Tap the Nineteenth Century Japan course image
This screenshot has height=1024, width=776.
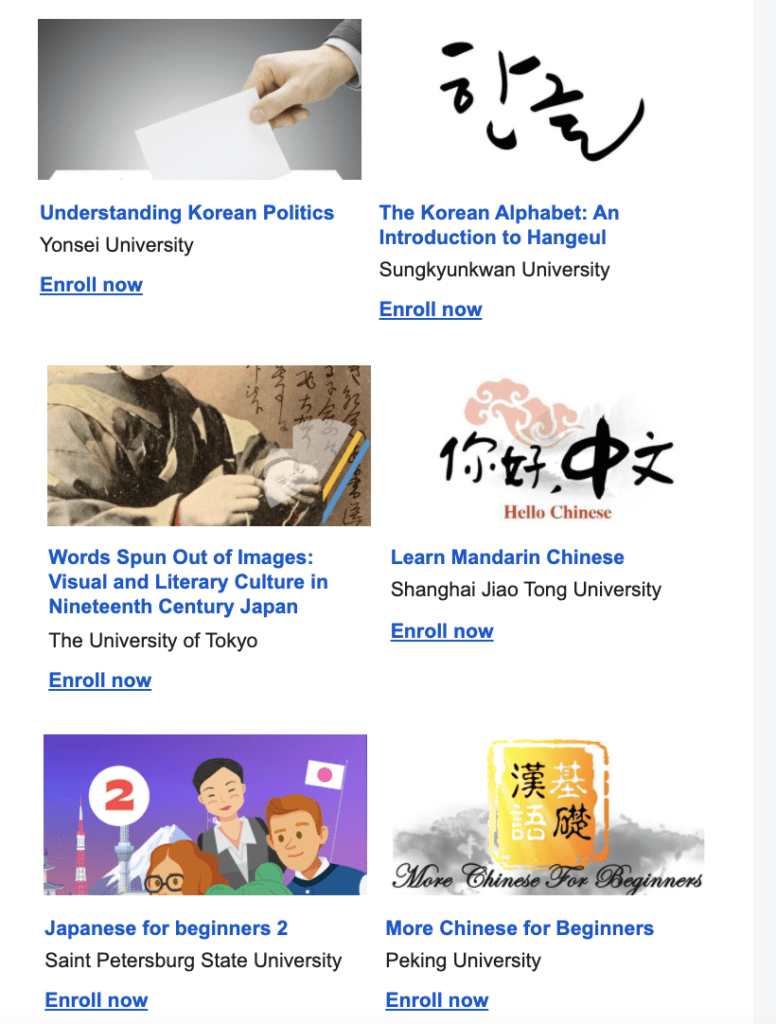209,445
